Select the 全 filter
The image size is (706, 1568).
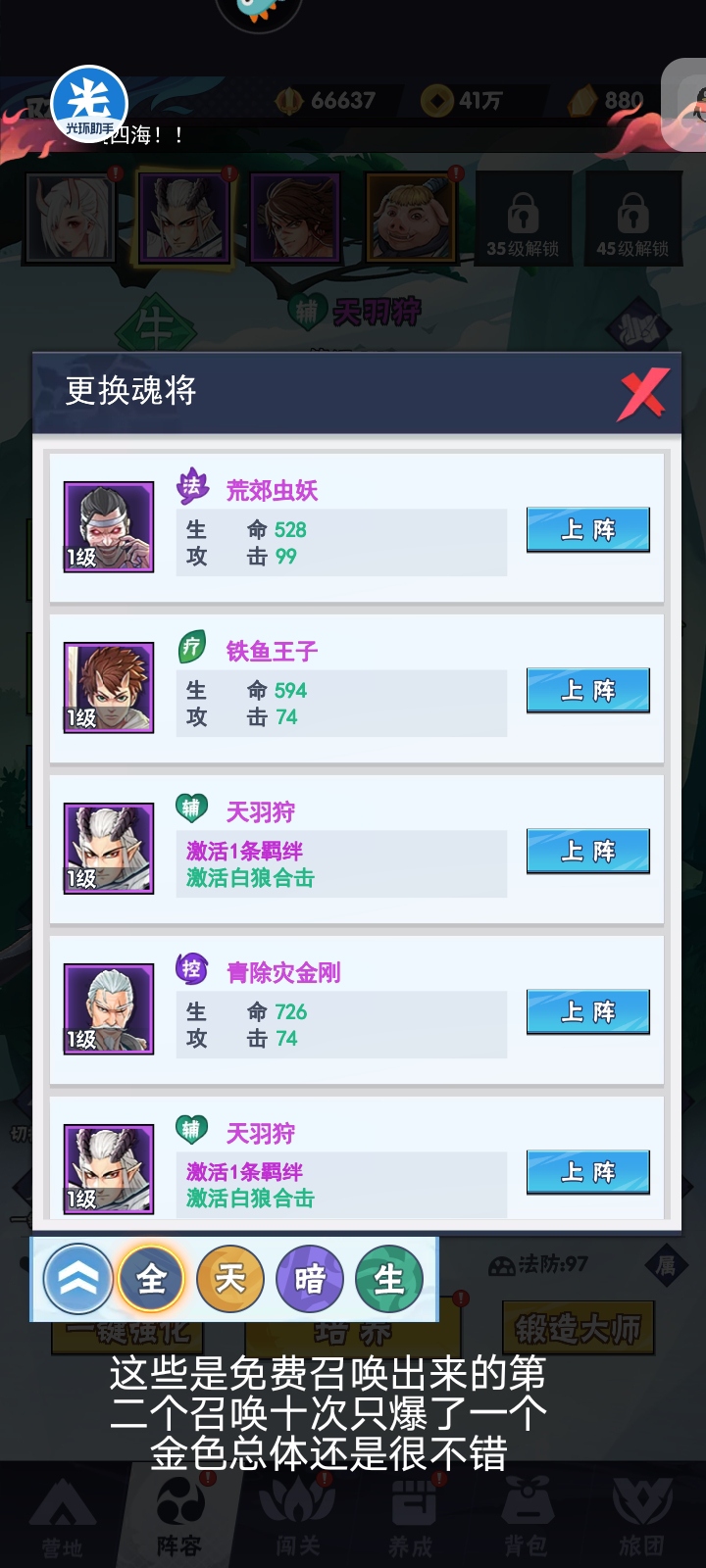click(x=151, y=1279)
